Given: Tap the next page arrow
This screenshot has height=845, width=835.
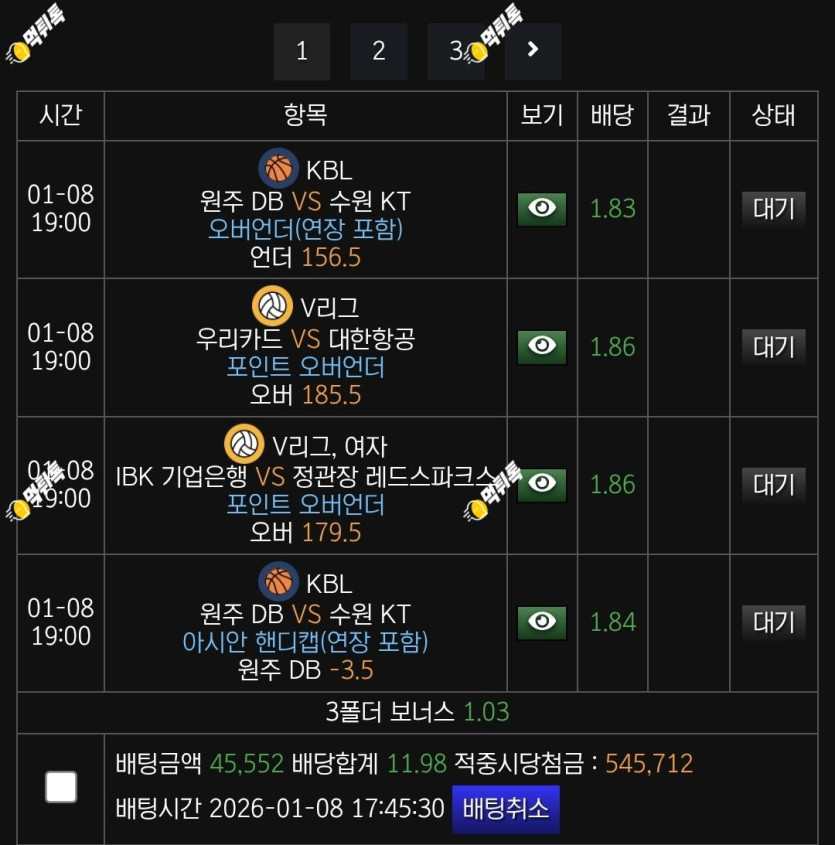Looking at the screenshot, I should point(533,51).
